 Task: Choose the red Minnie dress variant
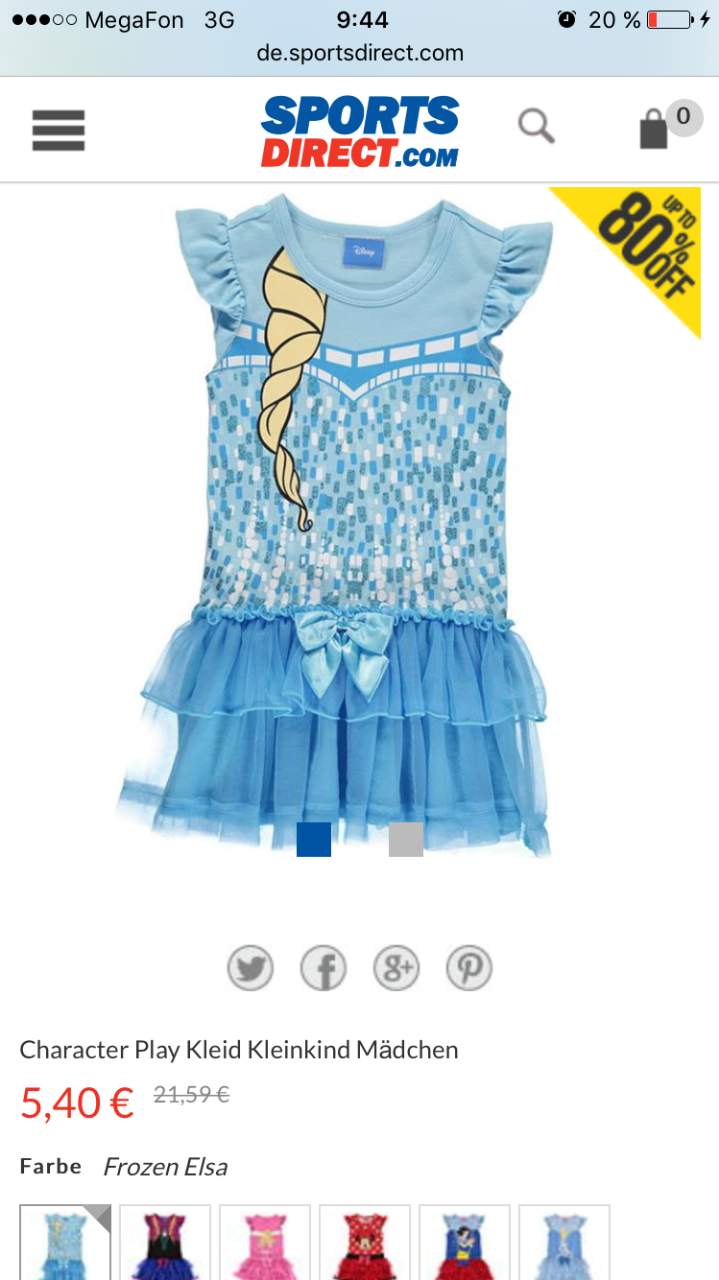pos(365,1242)
